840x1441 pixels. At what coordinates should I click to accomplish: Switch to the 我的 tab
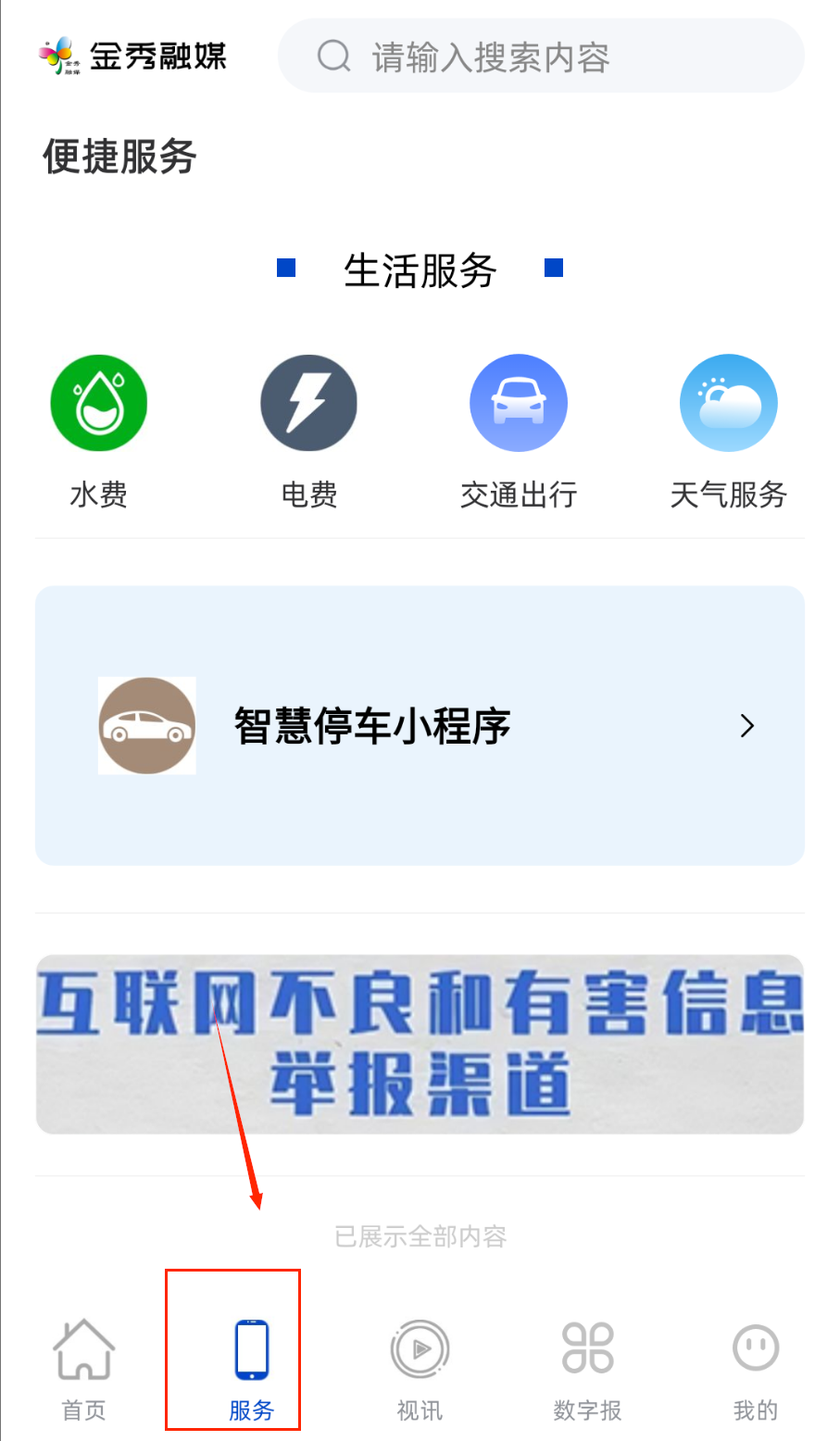pyautogui.click(x=755, y=1367)
